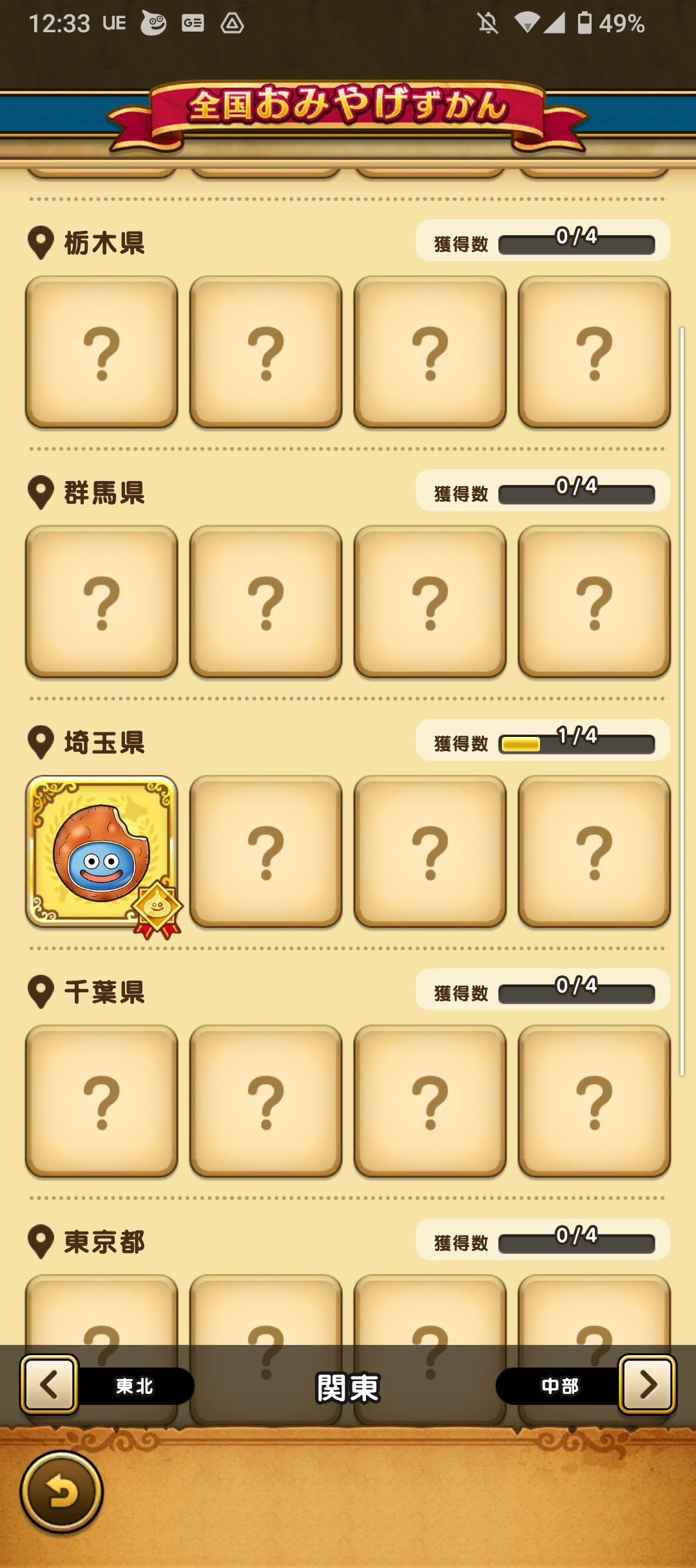Go to next region 中部
This screenshot has width=696, height=1568.
pos(646,1384)
